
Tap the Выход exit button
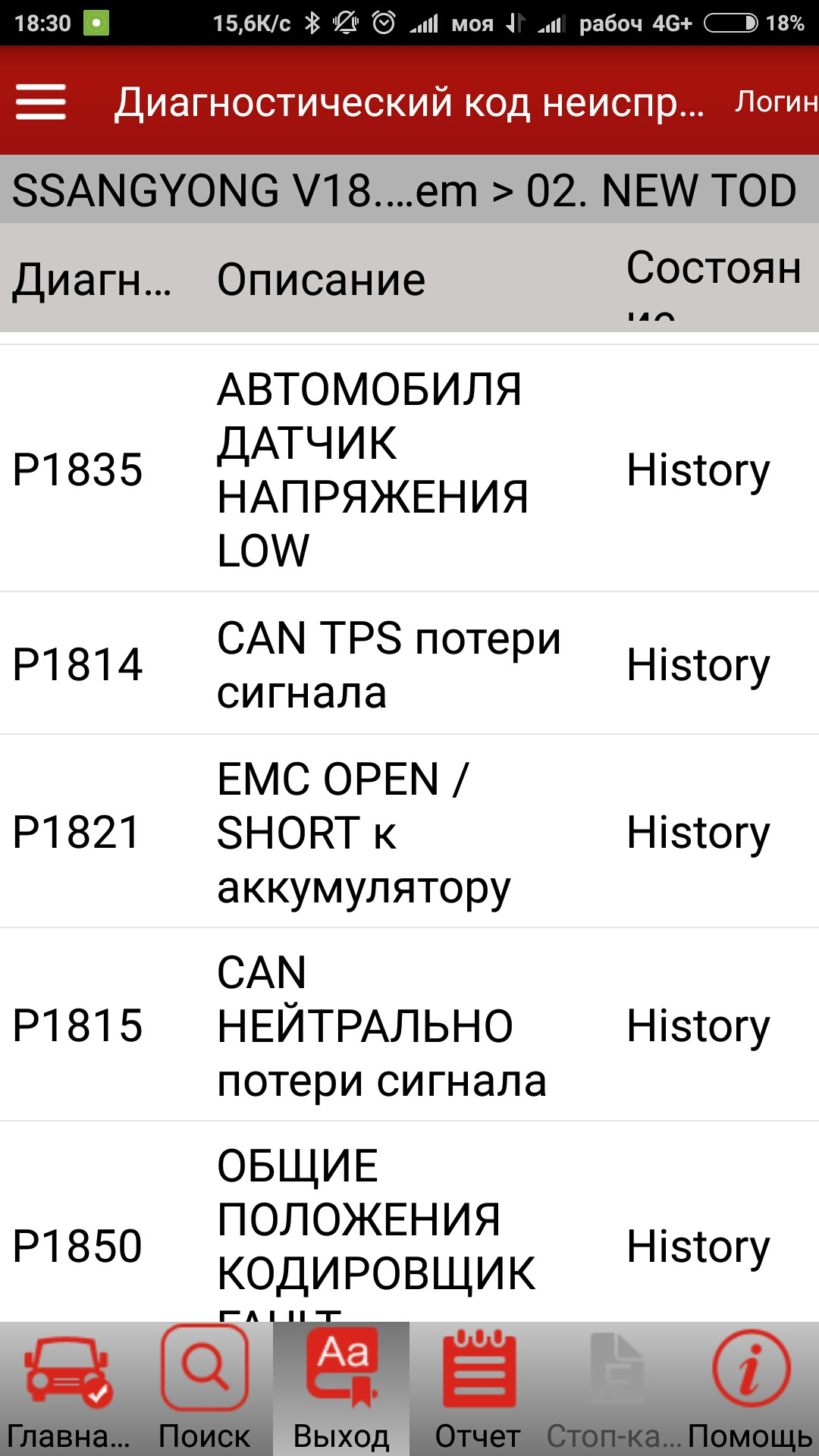click(x=341, y=1389)
